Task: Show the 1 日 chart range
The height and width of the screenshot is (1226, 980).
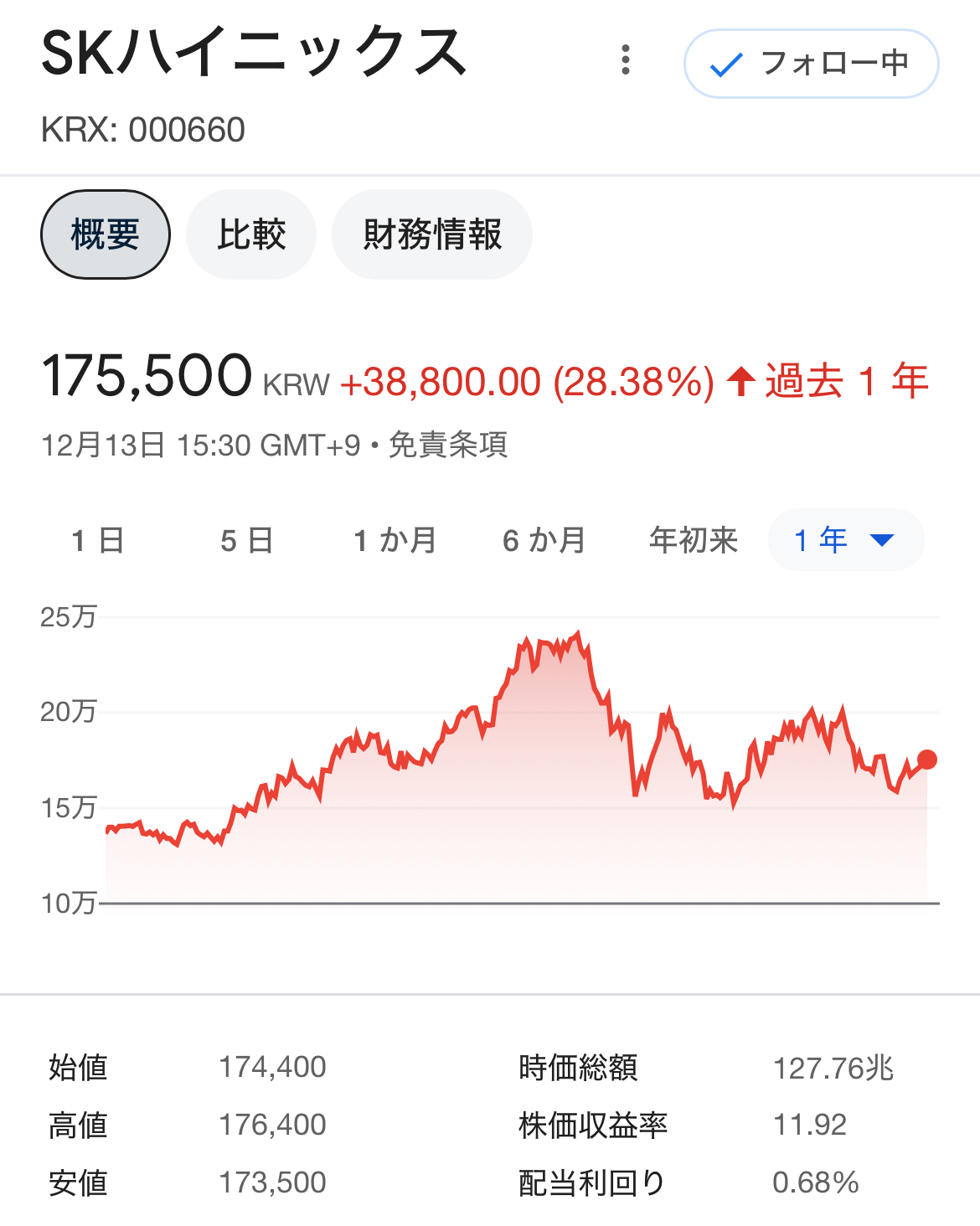Action: (x=98, y=540)
